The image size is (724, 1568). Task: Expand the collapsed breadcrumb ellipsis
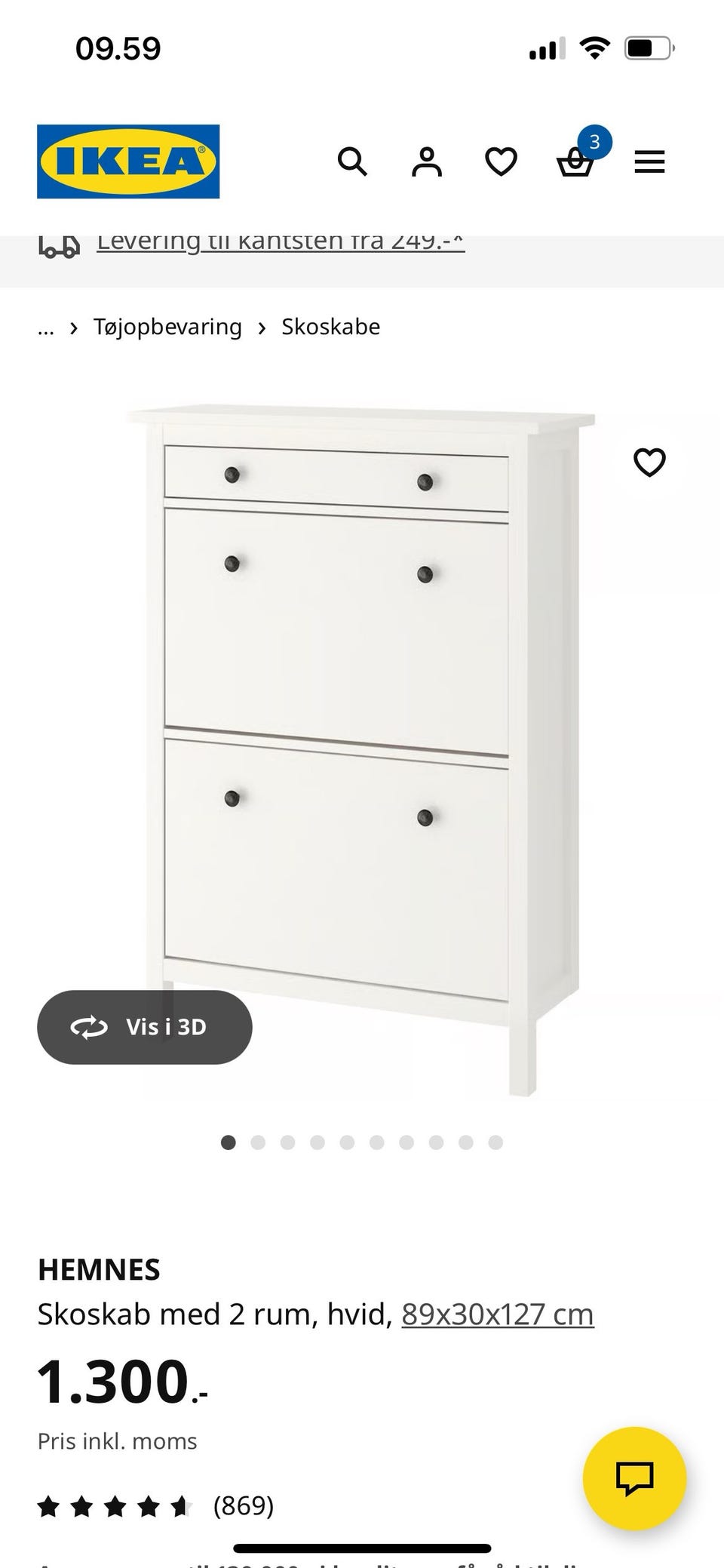46,327
